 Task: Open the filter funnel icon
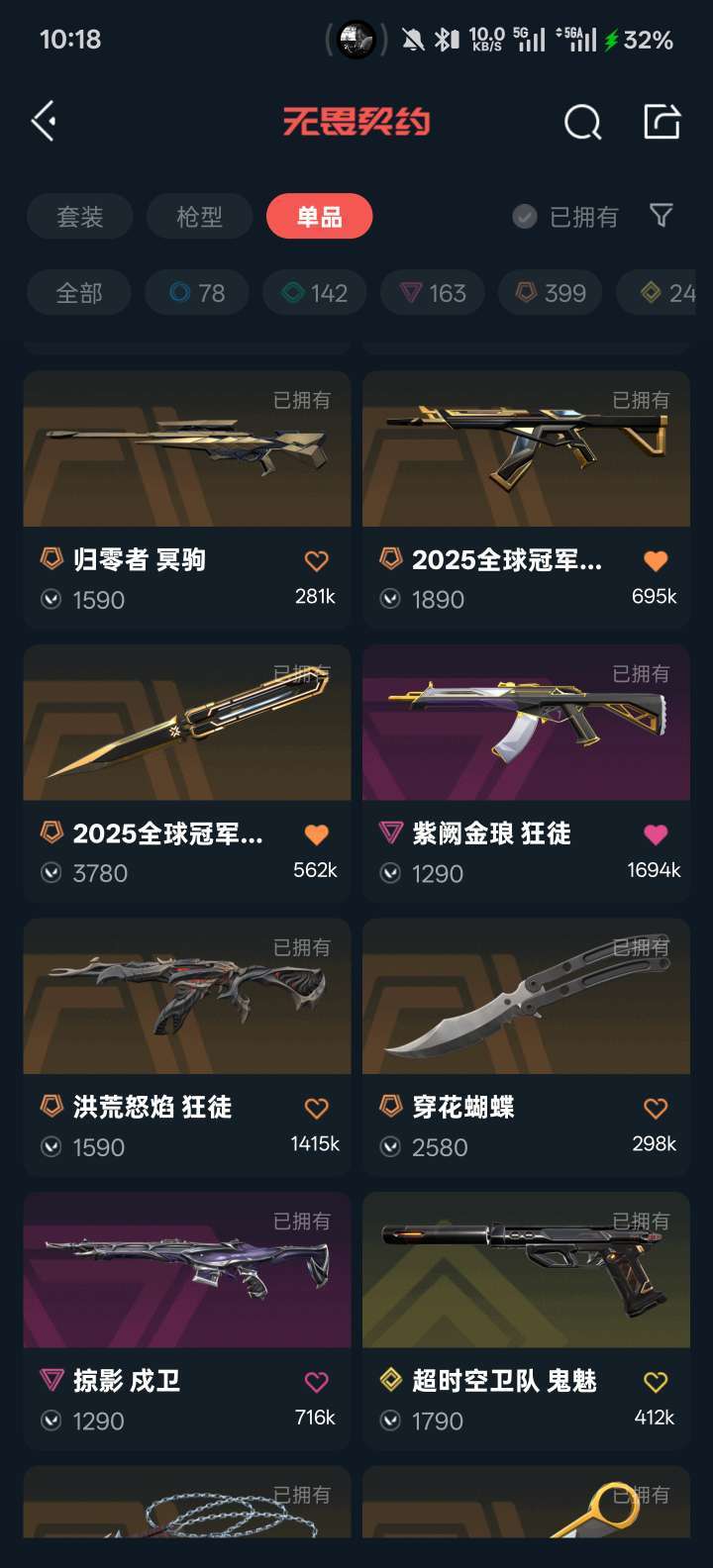[661, 216]
